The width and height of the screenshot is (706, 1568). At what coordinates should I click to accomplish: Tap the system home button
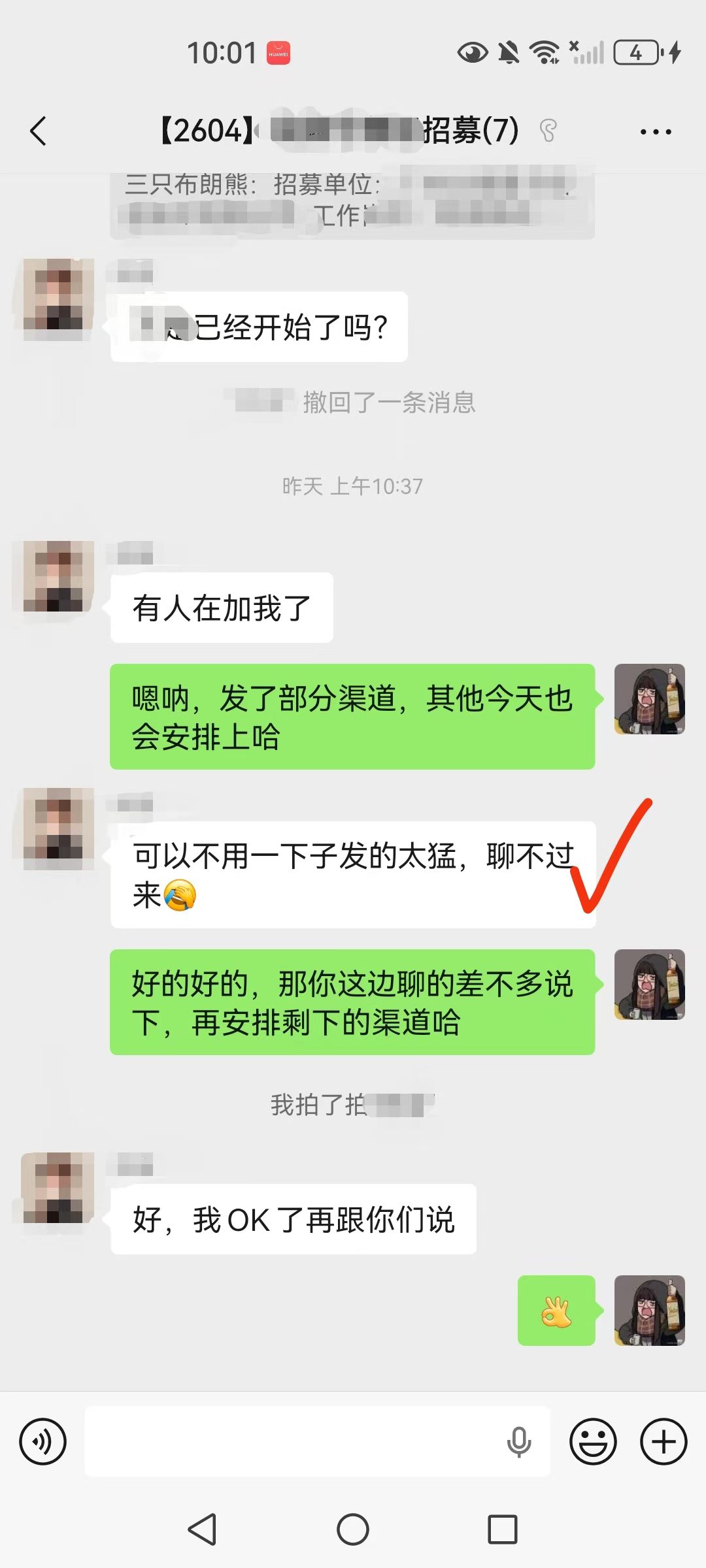coord(353,1529)
